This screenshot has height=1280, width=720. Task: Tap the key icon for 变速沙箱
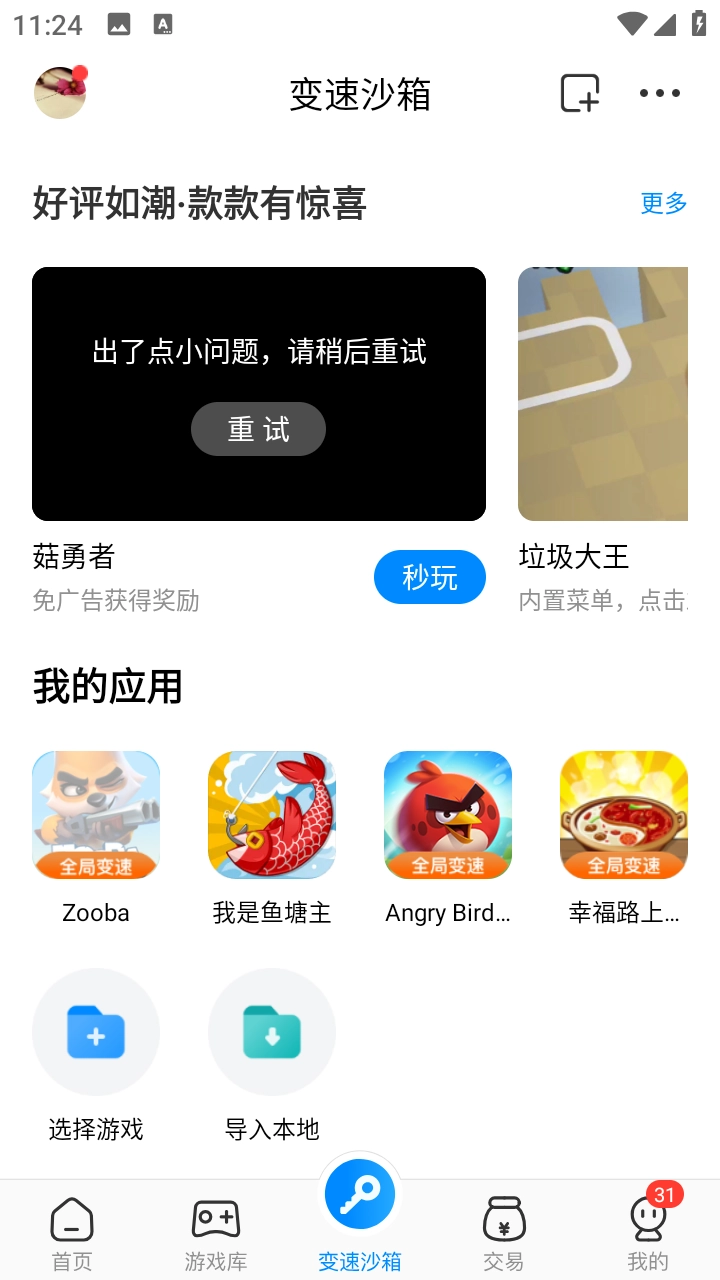(x=360, y=1193)
